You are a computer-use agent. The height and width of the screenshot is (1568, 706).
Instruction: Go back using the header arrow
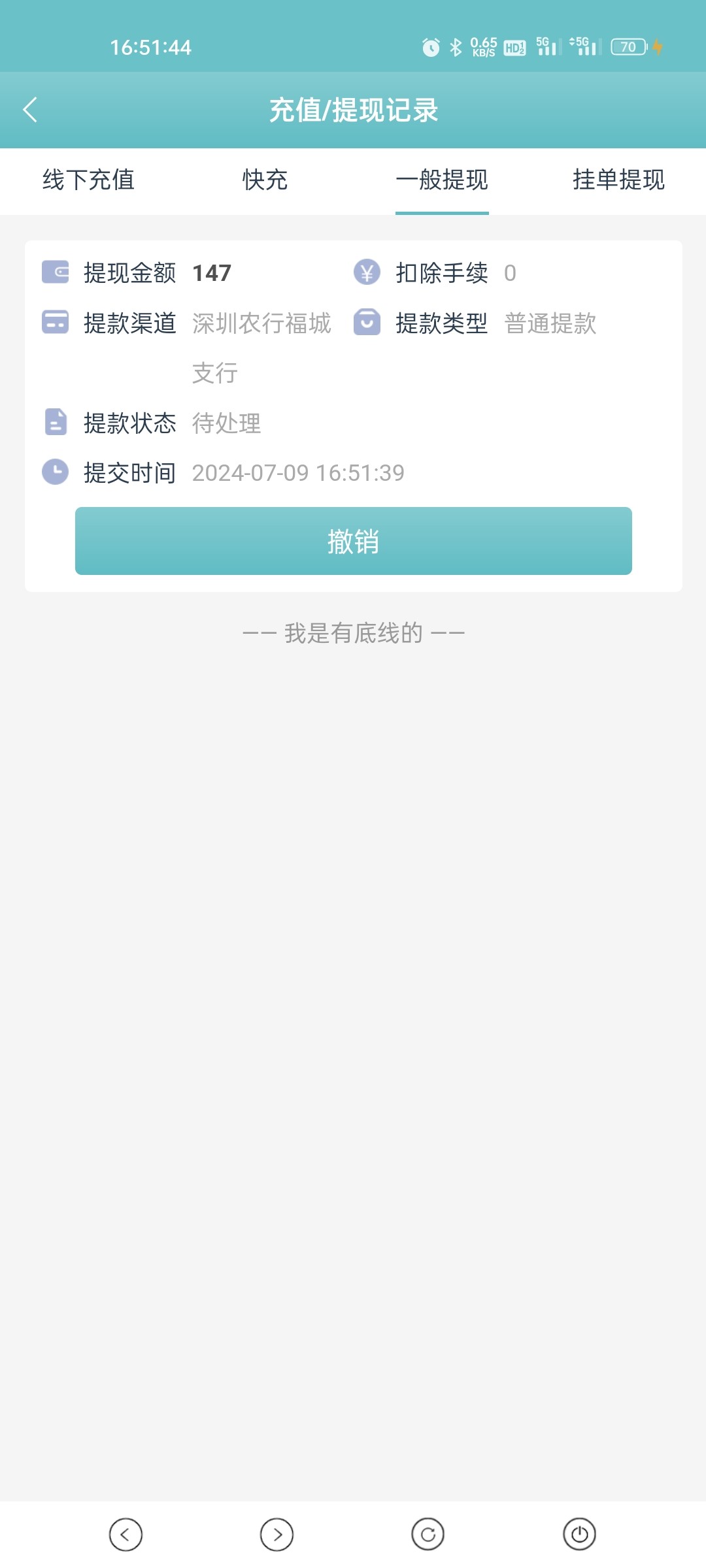pyautogui.click(x=30, y=110)
